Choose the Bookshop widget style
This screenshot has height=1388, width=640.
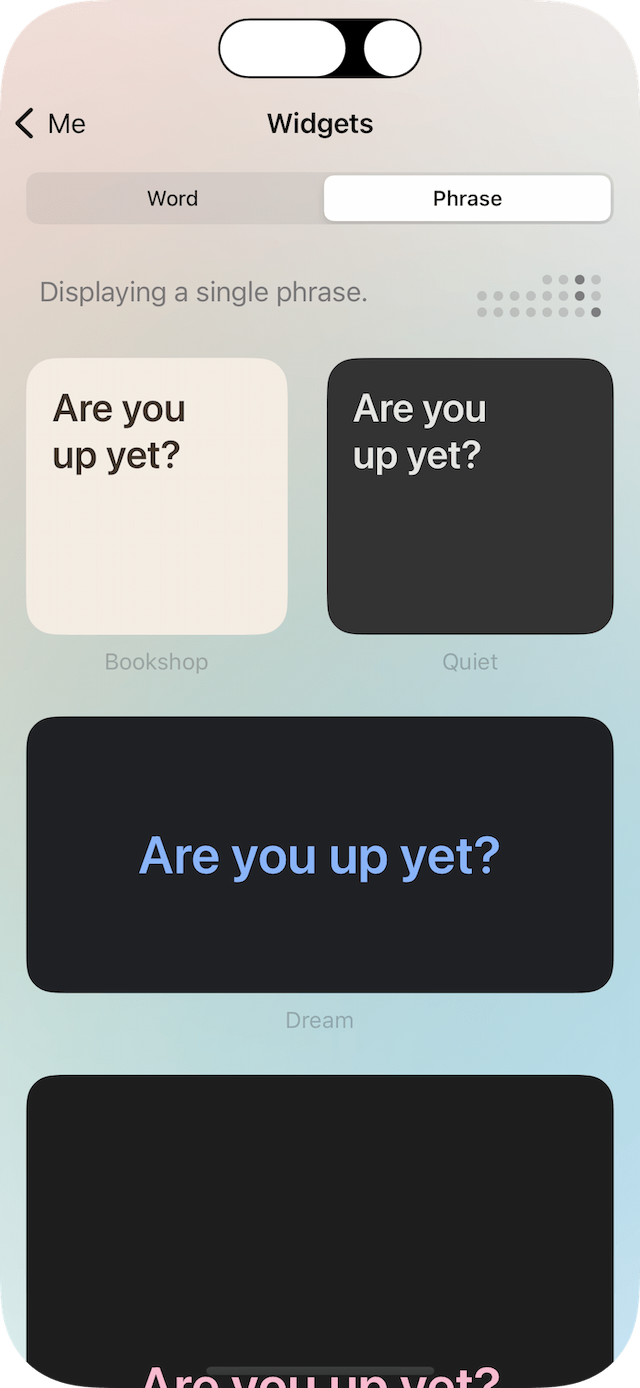point(157,496)
